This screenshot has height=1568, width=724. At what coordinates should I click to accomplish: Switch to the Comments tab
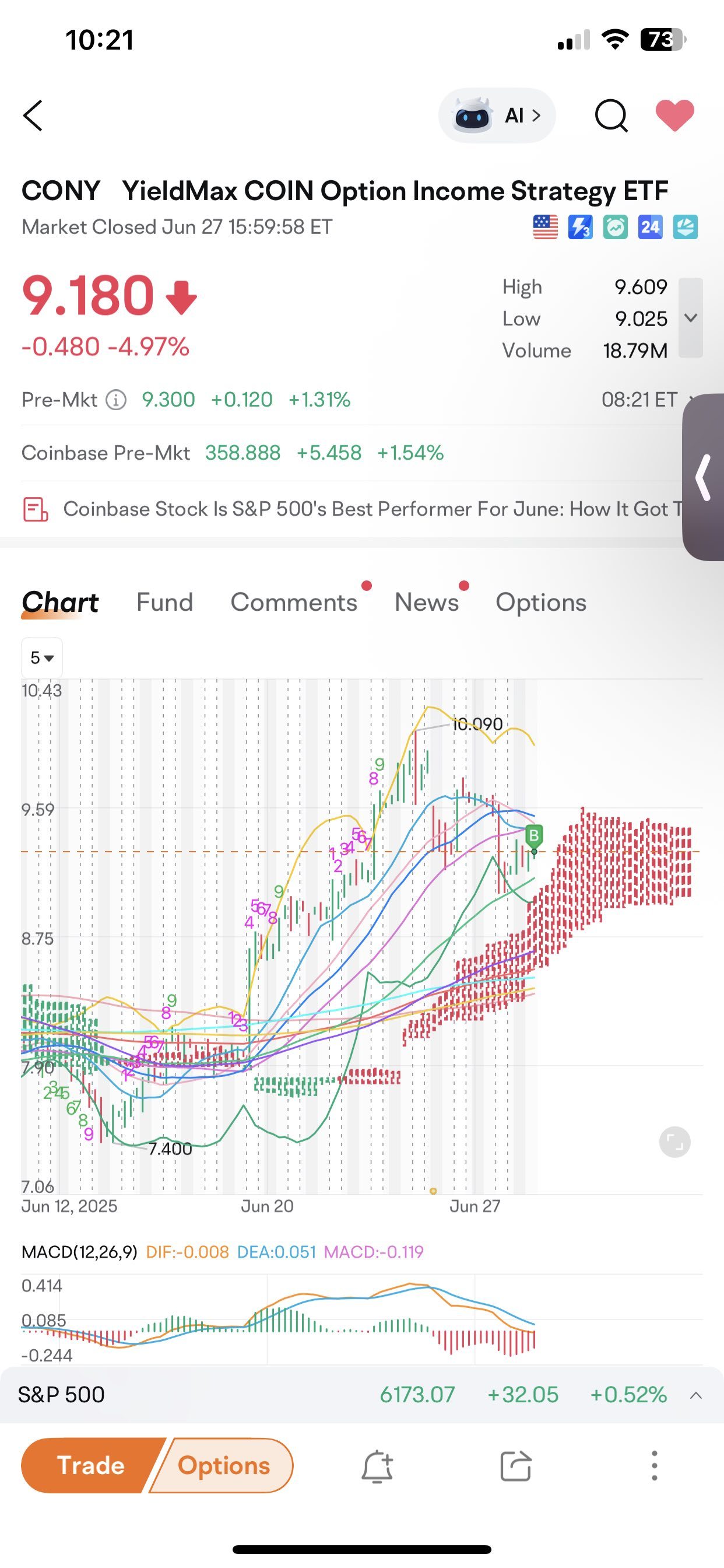[x=294, y=602]
